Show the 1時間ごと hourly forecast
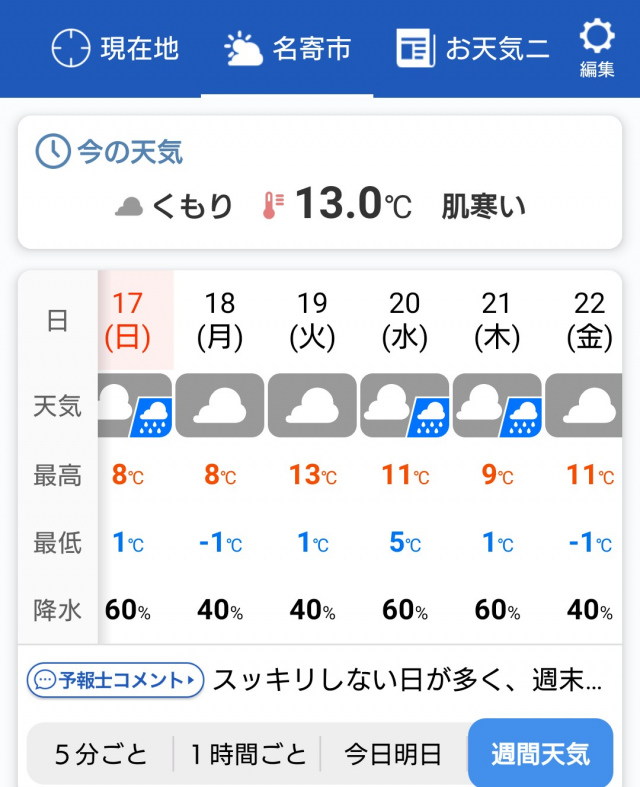The image size is (640, 787). [x=247, y=753]
